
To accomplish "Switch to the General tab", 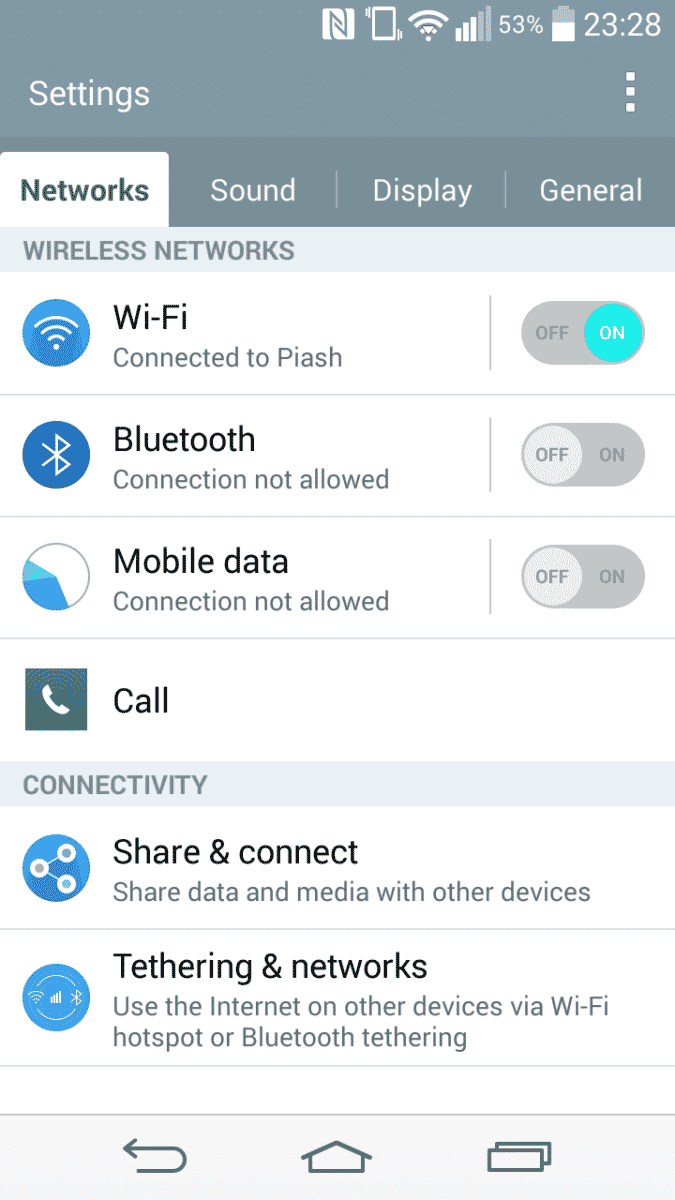I will click(590, 190).
